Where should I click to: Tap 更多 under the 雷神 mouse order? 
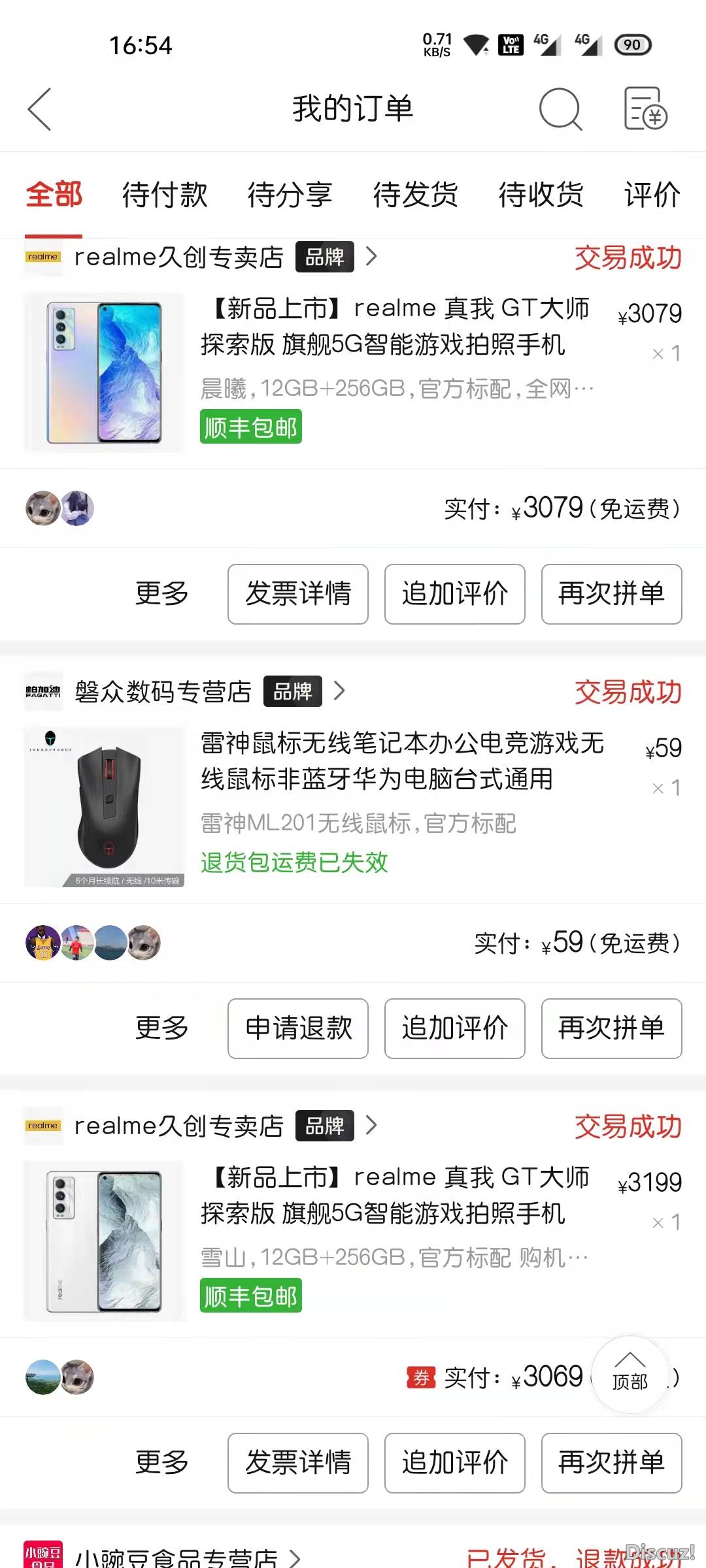(x=161, y=1028)
